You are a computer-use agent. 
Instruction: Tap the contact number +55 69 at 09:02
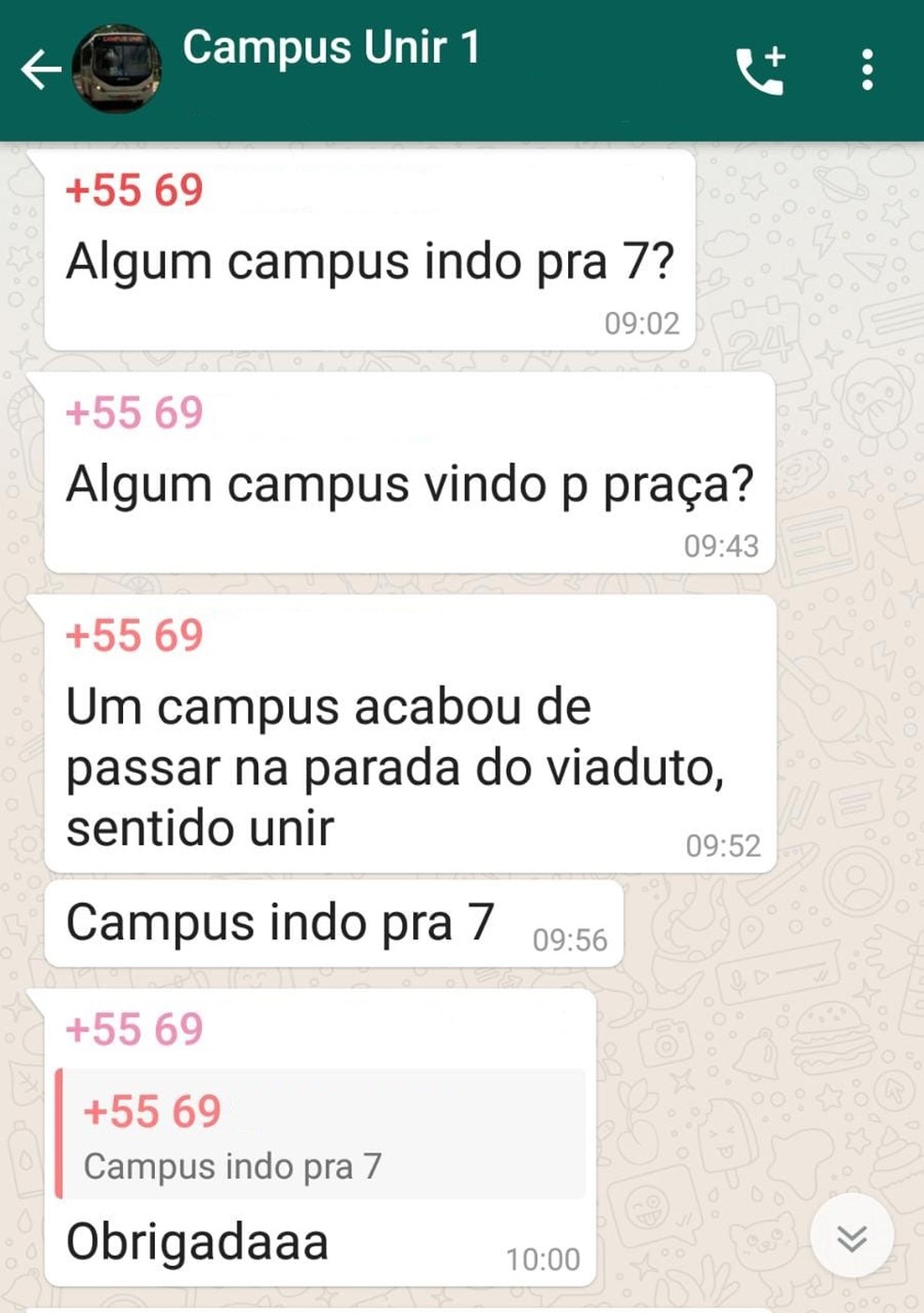(135, 191)
